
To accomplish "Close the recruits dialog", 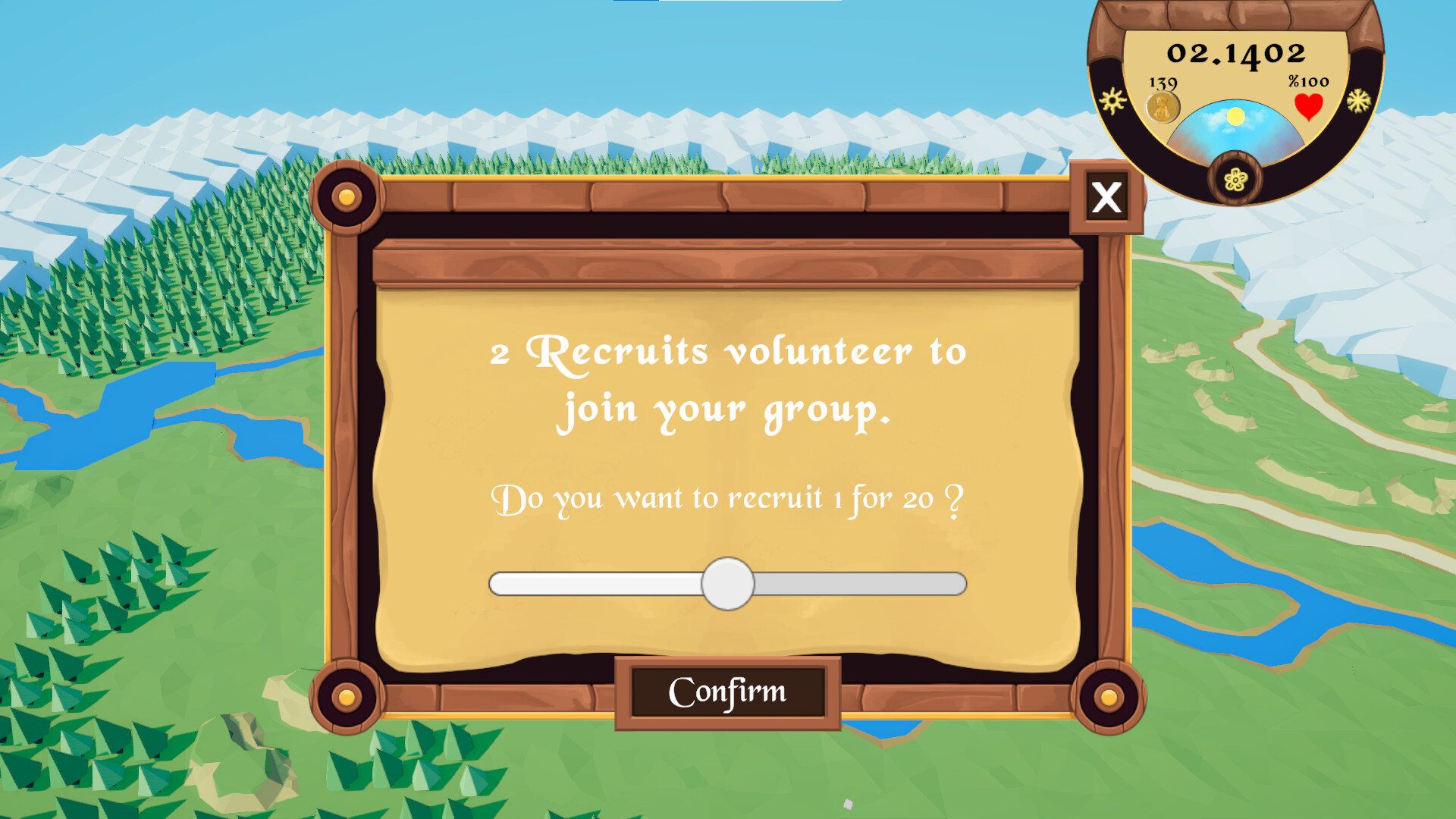I will [1106, 197].
